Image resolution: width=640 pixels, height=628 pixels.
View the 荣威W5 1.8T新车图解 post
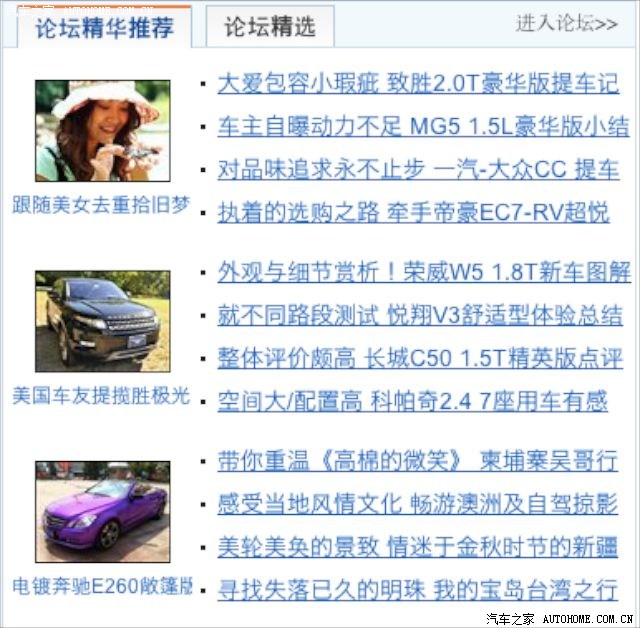click(x=424, y=273)
